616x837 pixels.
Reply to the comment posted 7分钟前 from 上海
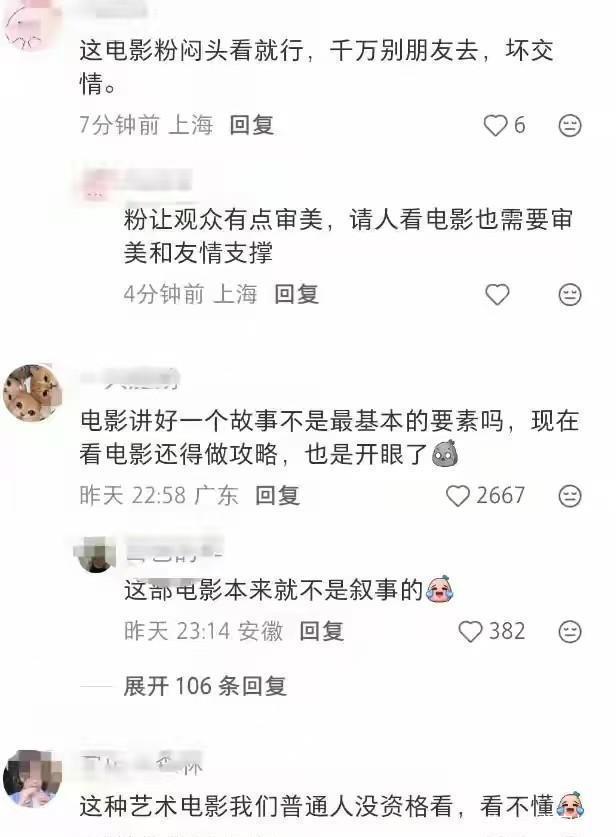click(x=251, y=125)
